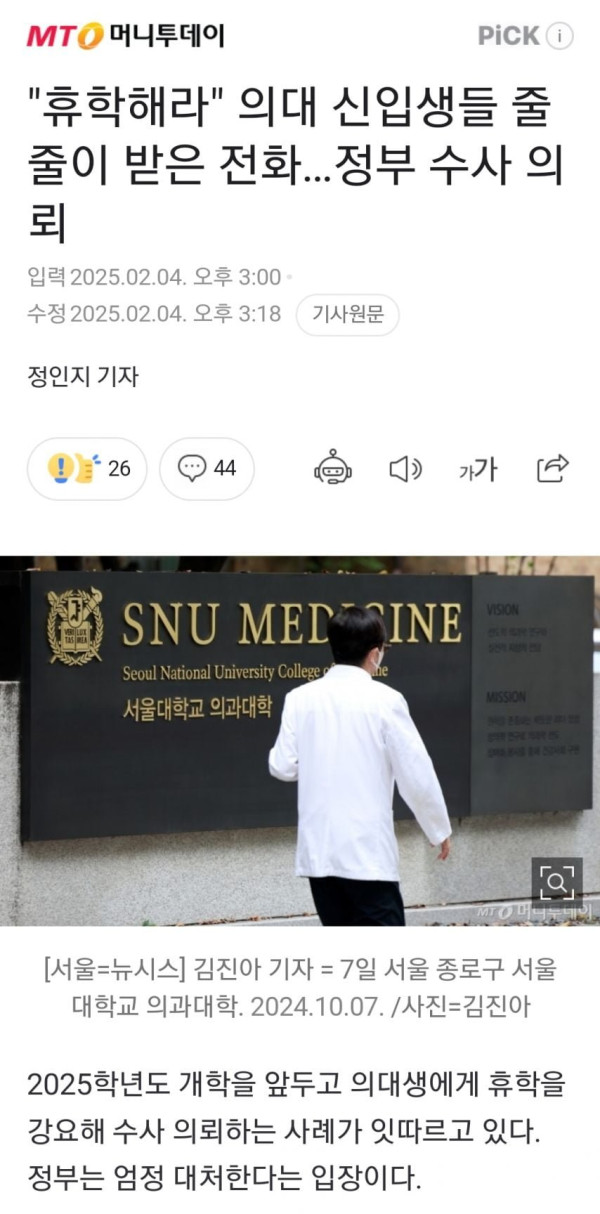Image resolution: width=600 pixels, height=1214 pixels.
Task: Listen to the article with the speaker icon
Action: click(x=405, y=468)
